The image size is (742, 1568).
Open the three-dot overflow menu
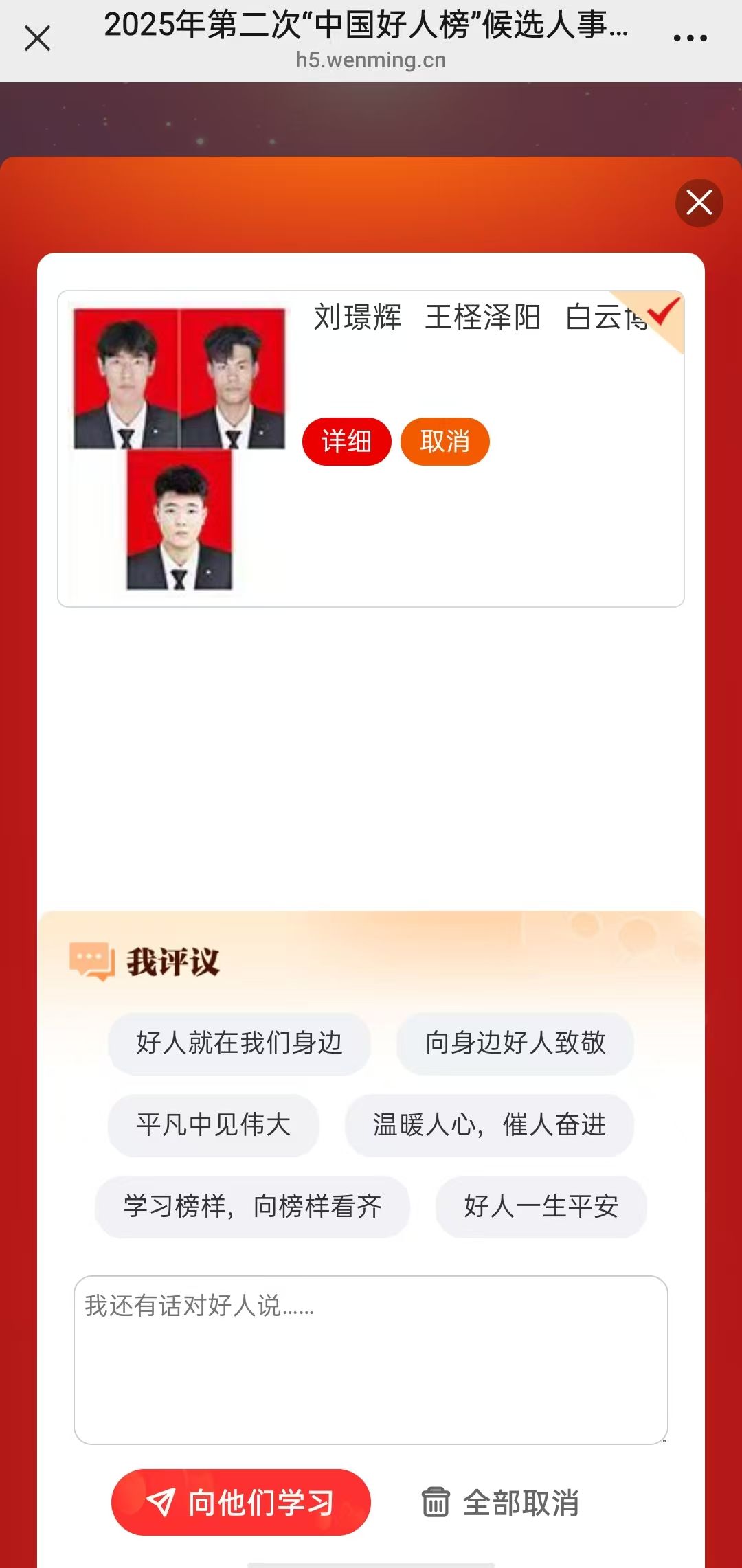[690, 38]
